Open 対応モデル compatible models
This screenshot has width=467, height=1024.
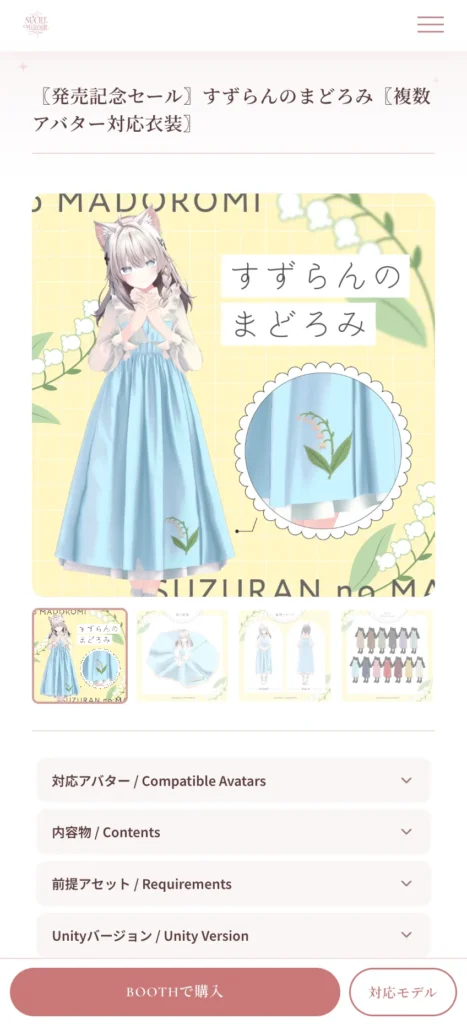click(x=403, y=992)
